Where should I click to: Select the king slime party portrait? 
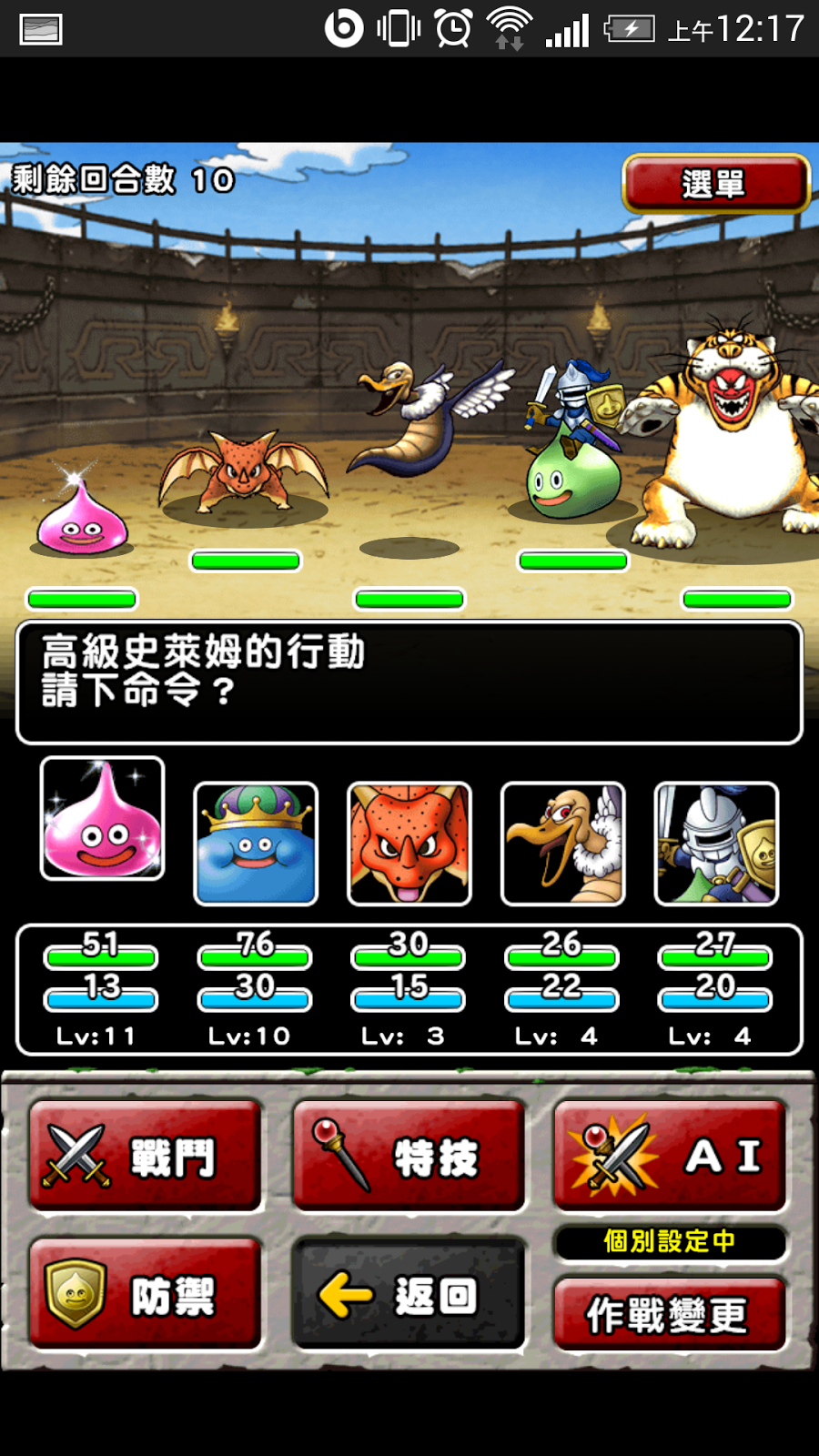click(x=256, y=844)
